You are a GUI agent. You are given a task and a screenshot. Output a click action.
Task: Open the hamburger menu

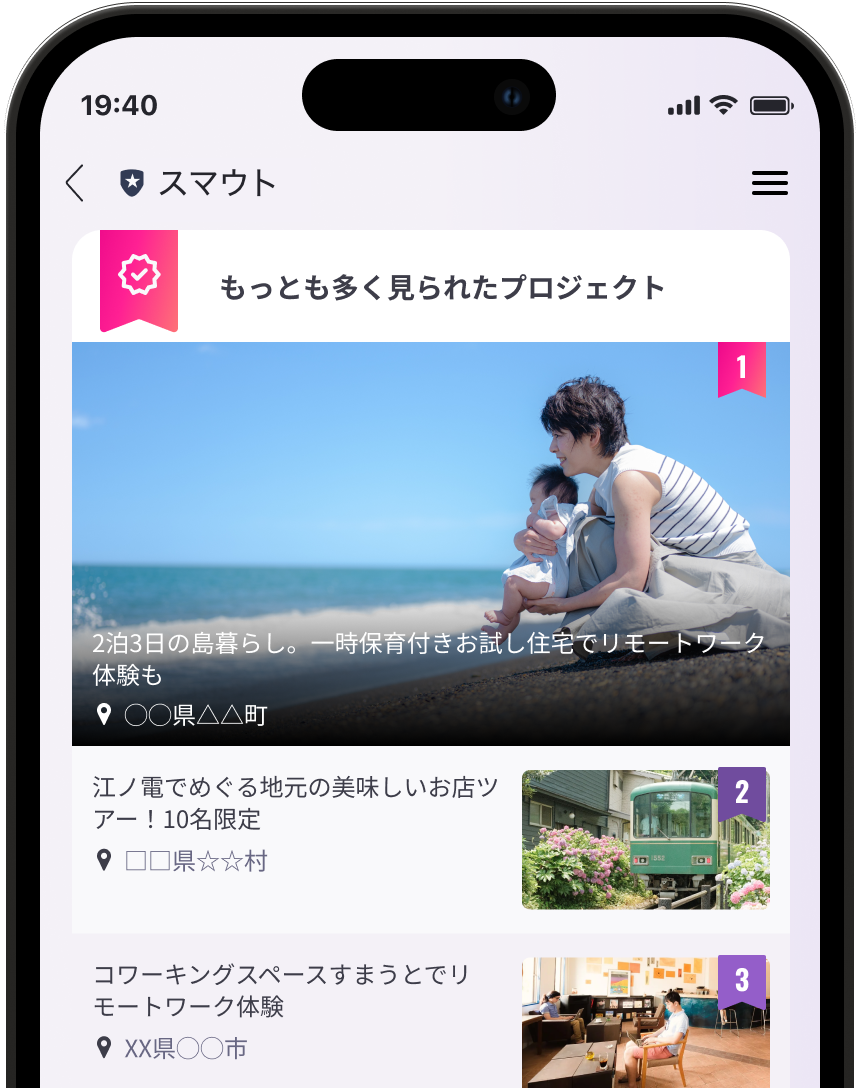769,183
